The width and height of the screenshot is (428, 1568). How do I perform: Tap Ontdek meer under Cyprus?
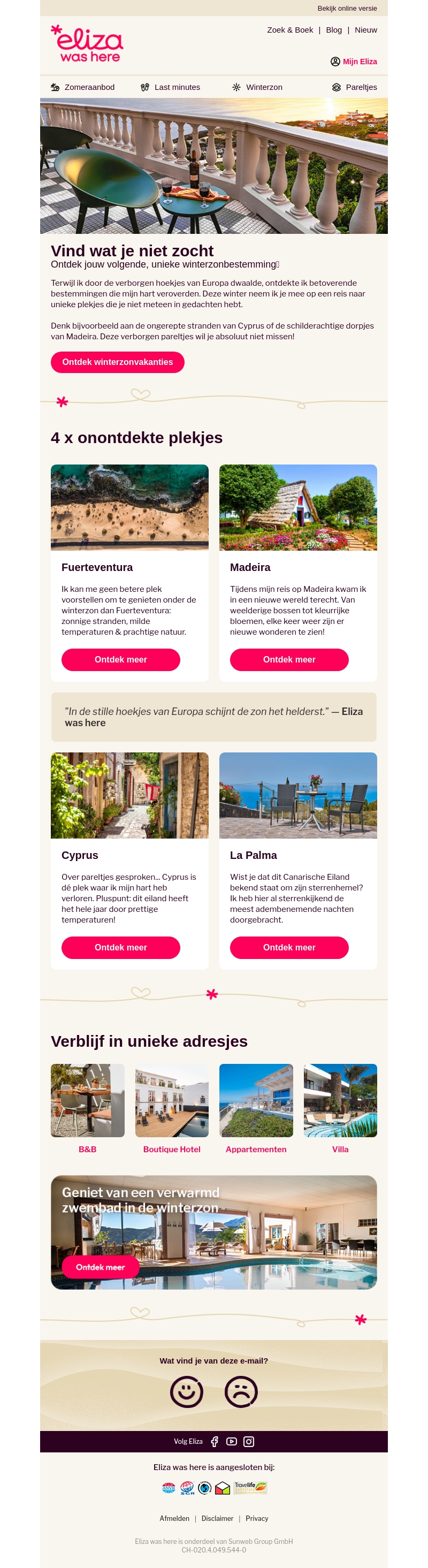(120, 948)
